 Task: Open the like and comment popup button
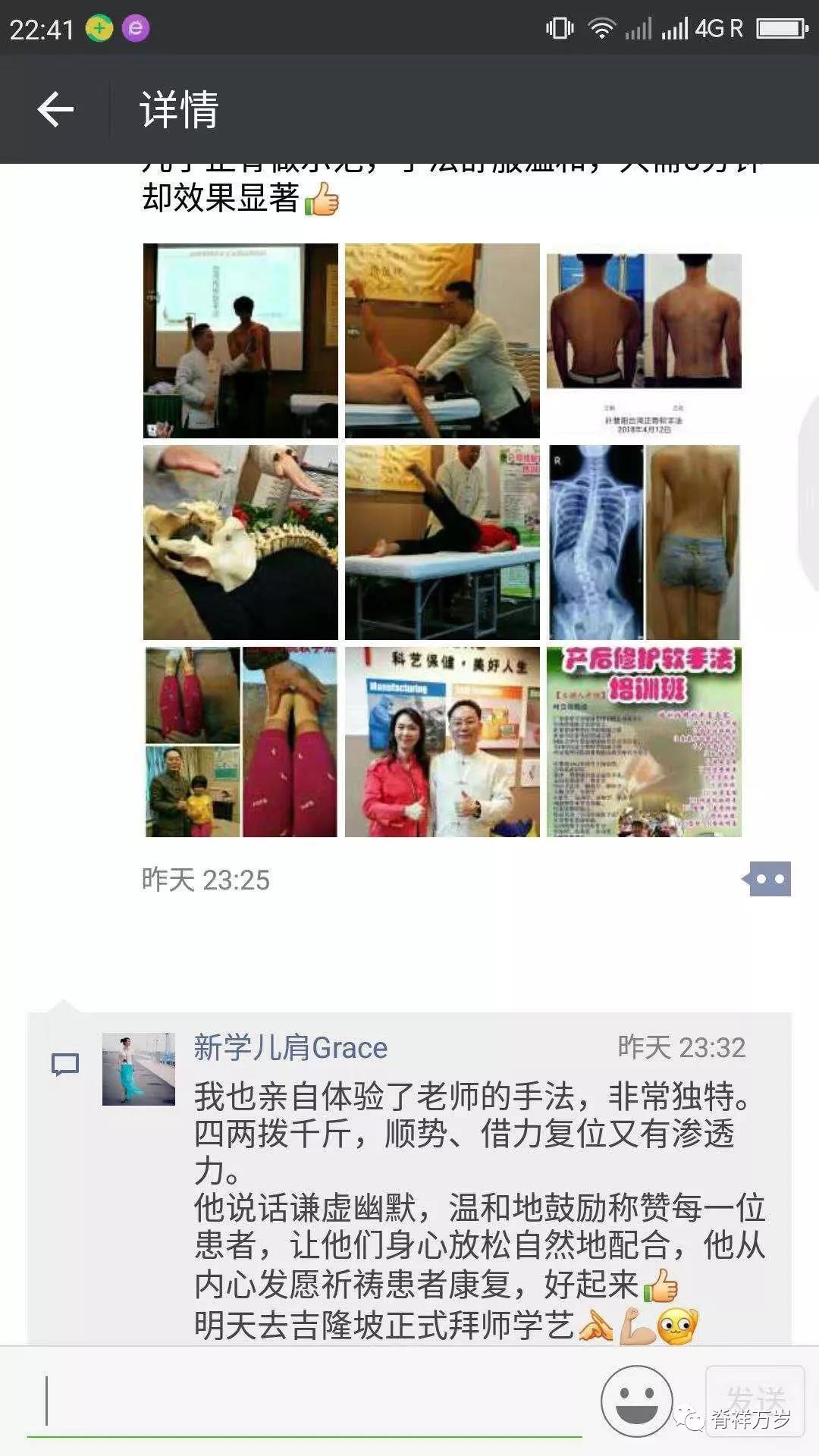[769, 879]
